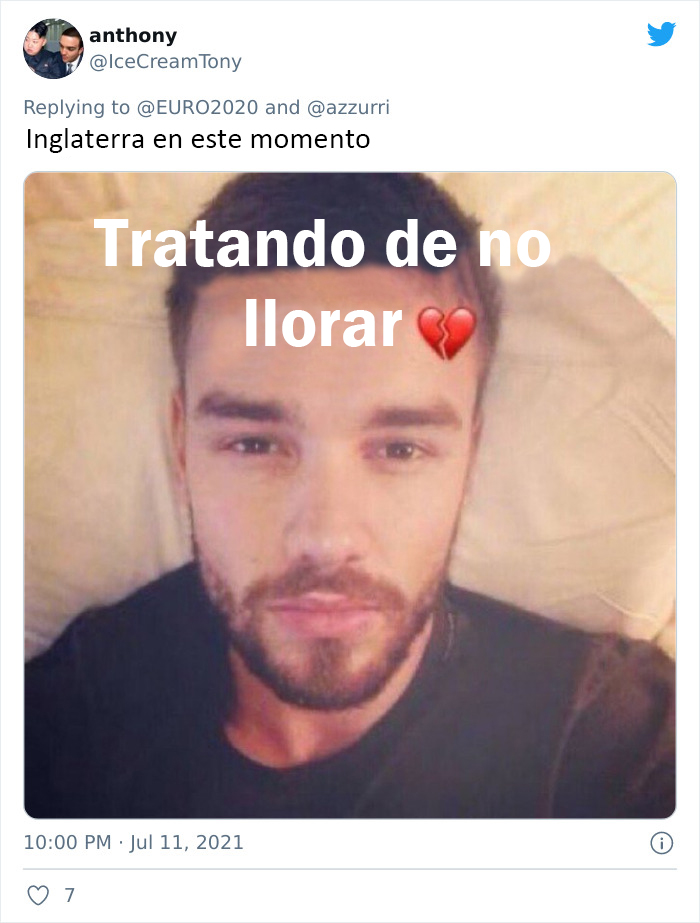Open the tweet timestamp link
Viewport: 700px width, 923px height.
coord(133,843)
